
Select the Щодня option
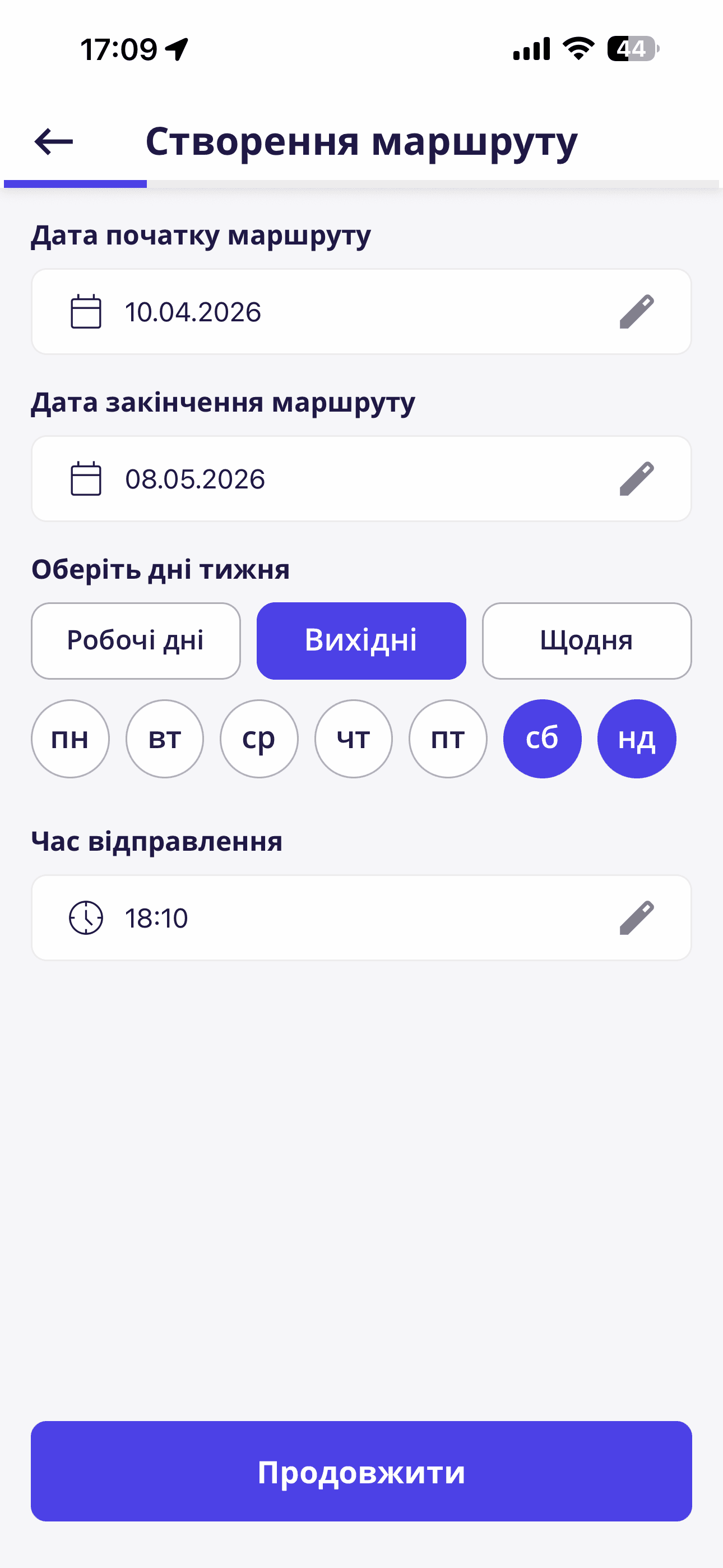[x=586, y=640]
